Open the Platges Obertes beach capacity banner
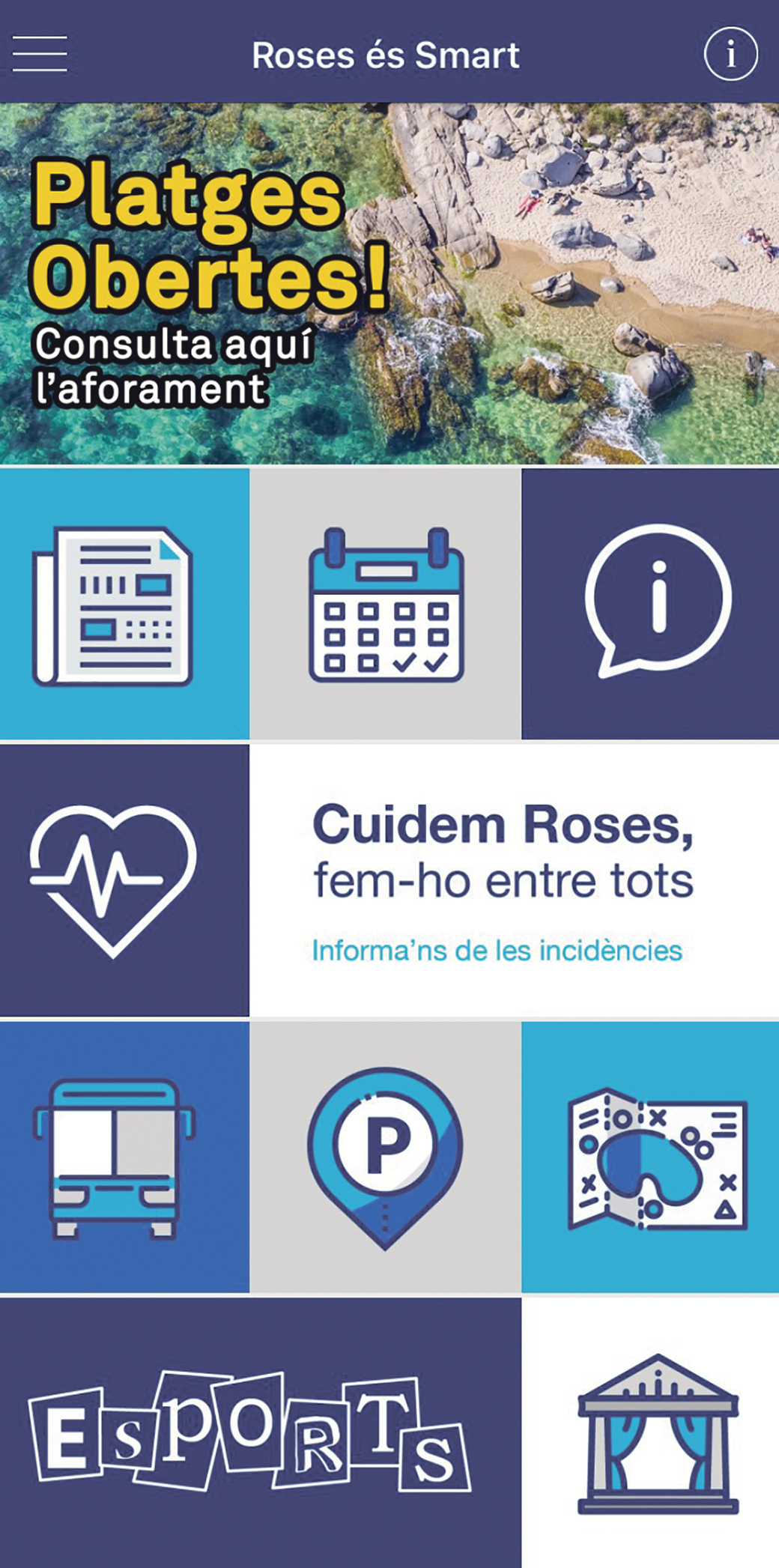This screenshot has width=779, height=1568. click(389, 283)
